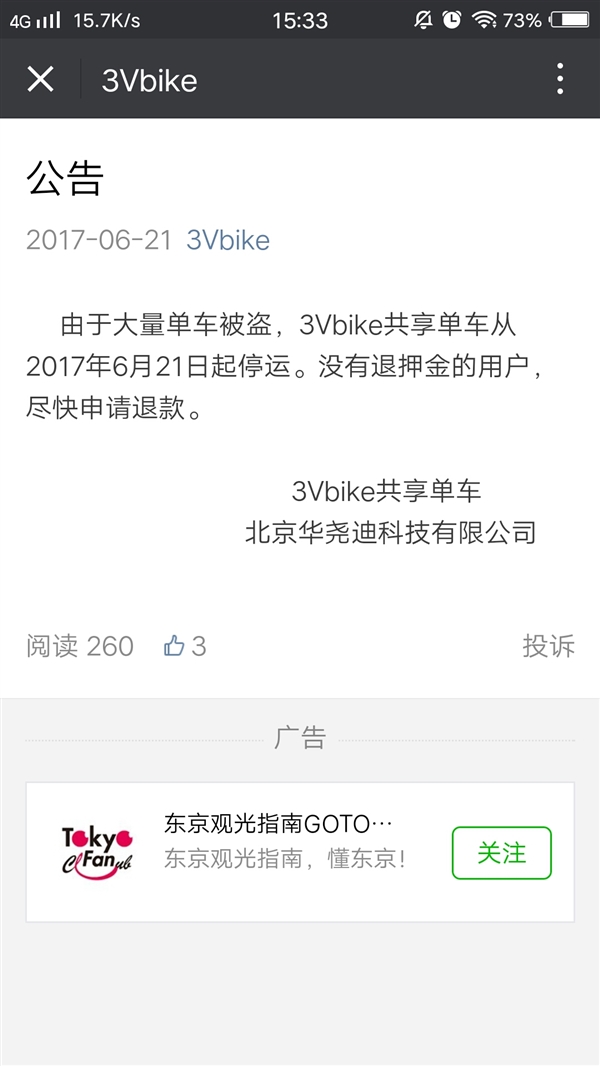Like the announcement with thumbs-up
This screenshot has width=600, height=1066.
[176, 646]
